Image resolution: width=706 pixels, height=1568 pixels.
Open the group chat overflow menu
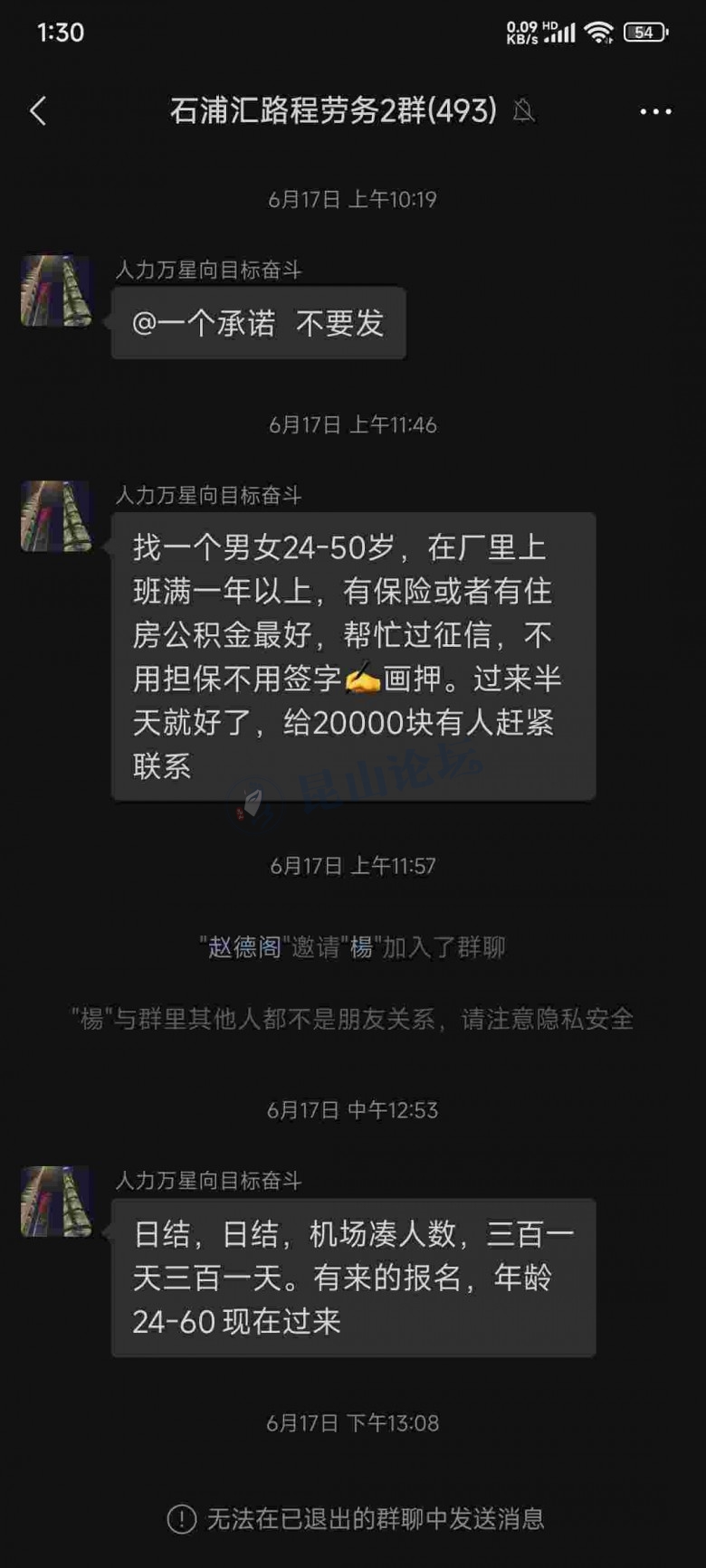(655, 111)
